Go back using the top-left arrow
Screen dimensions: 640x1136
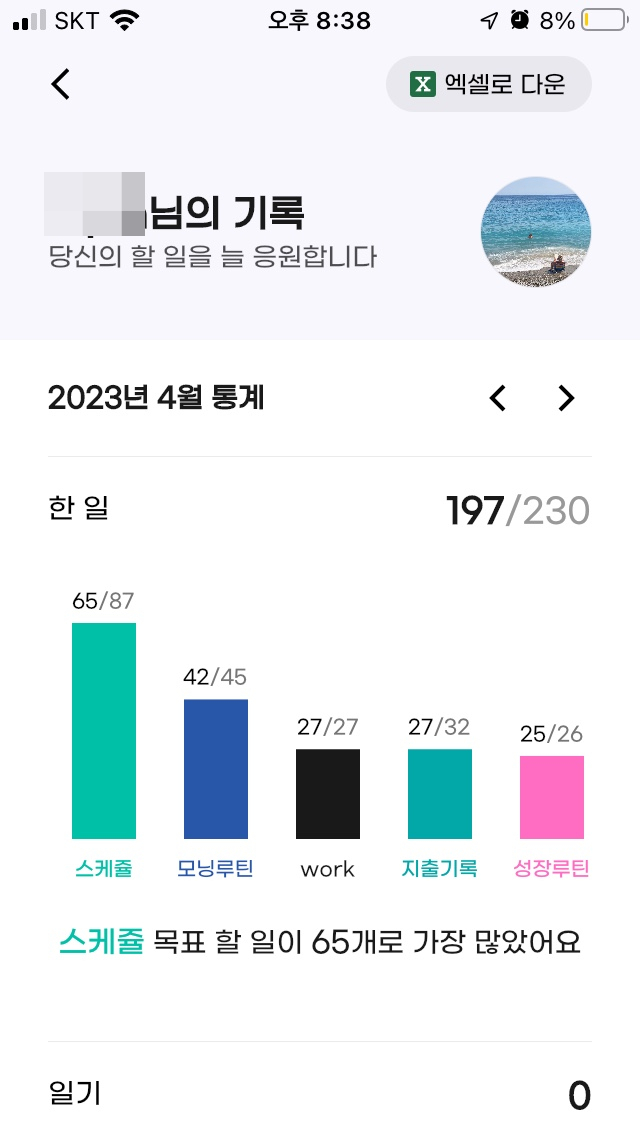pyautogui.click(x=61, y=84)
